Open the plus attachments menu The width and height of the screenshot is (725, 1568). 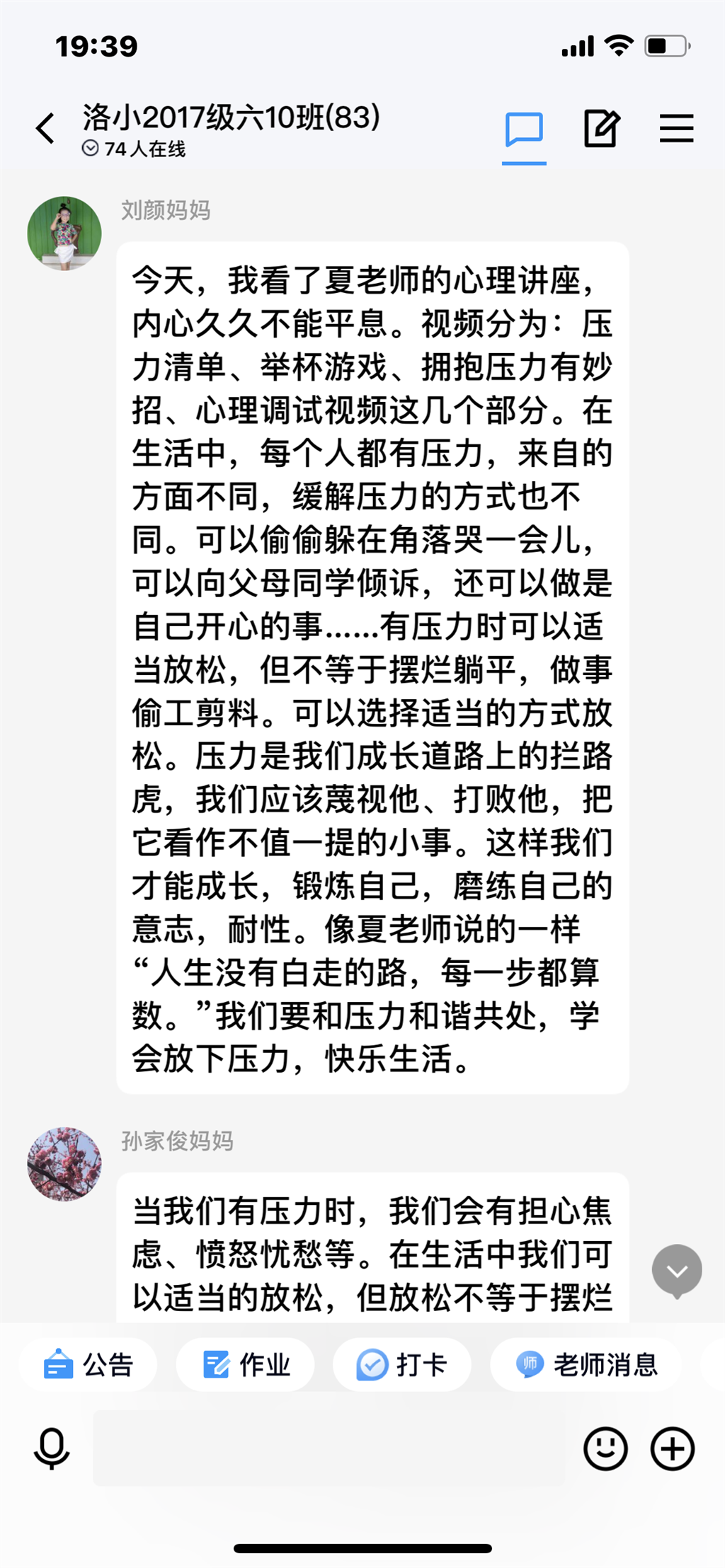pos(673,1448)
